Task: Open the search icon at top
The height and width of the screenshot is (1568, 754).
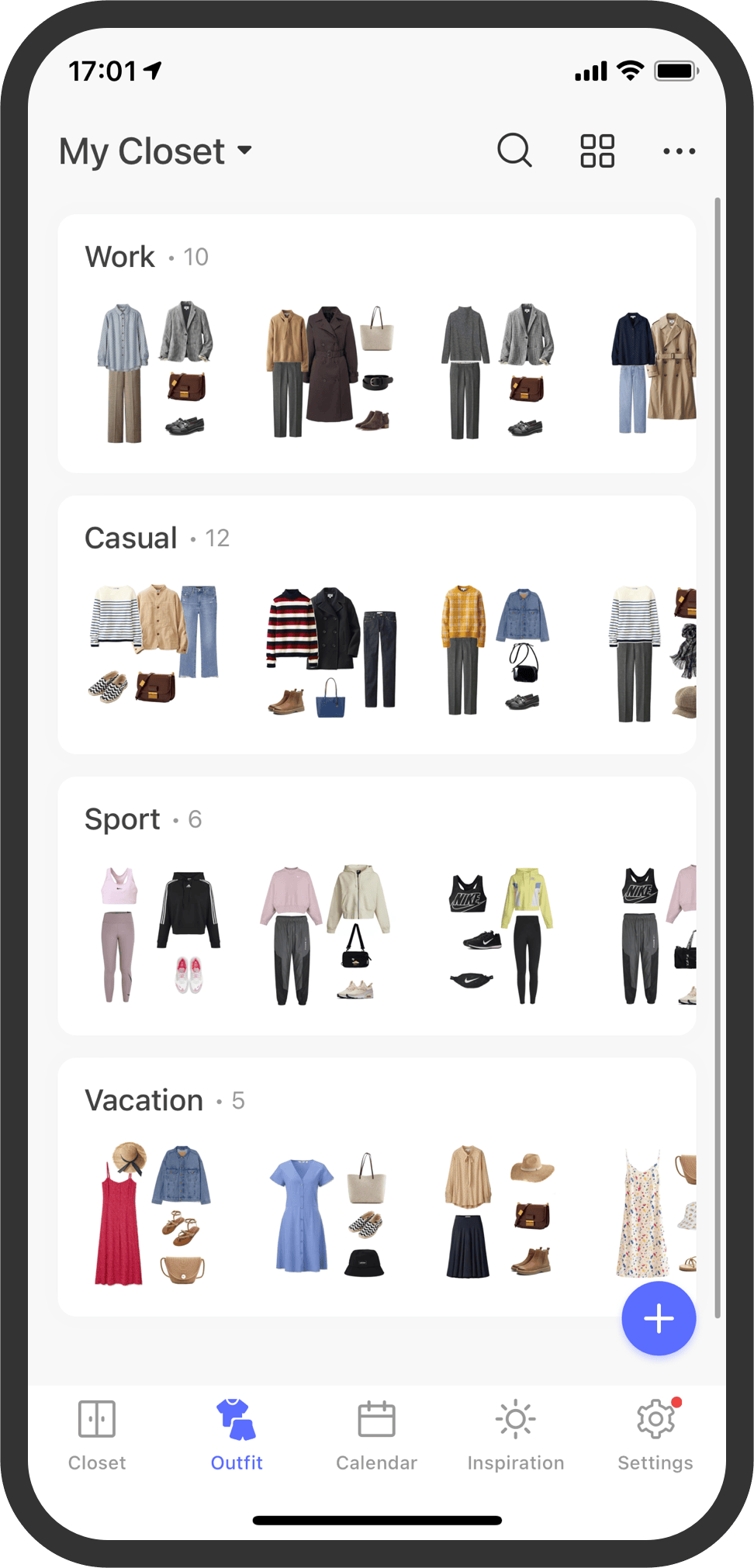Action: (515, 151)
